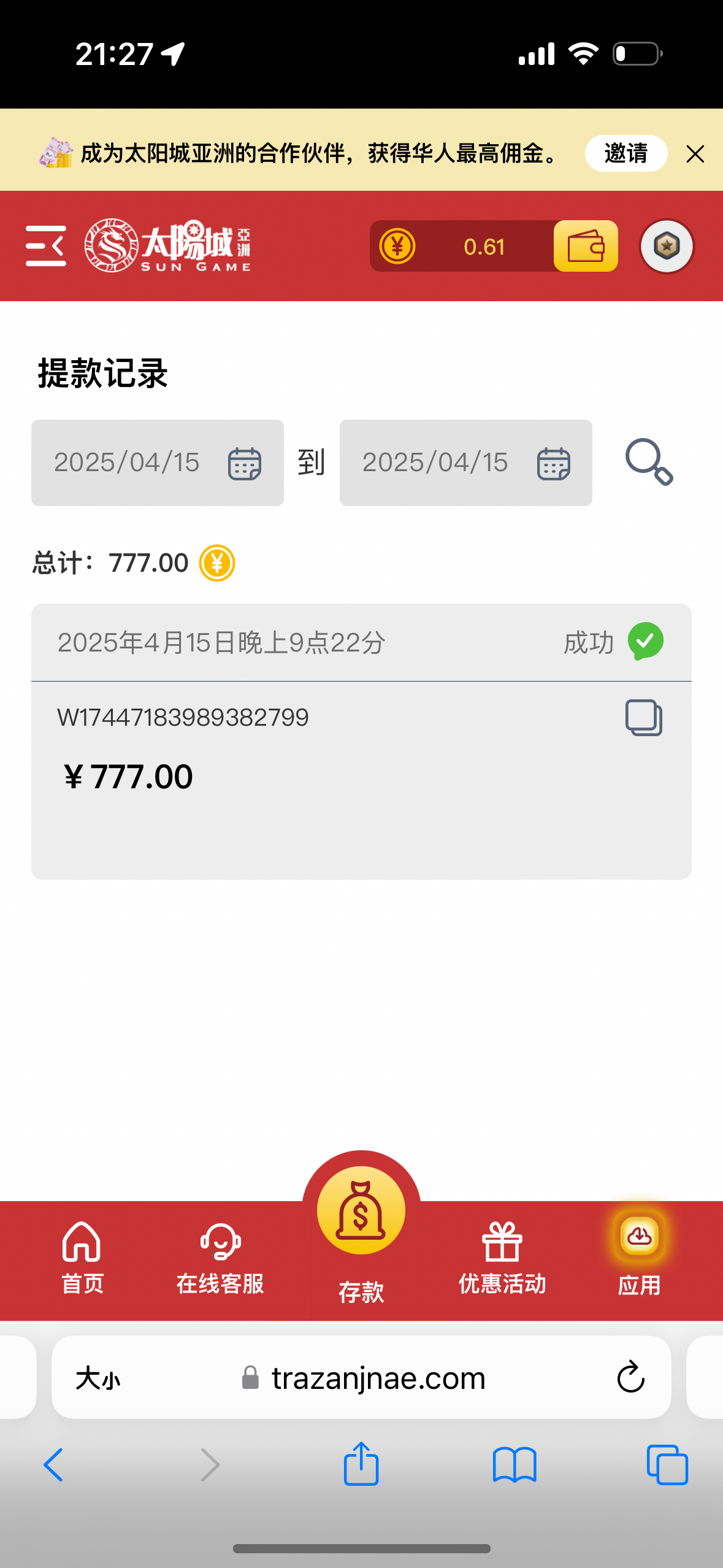Reload the page in Safari
723x1568 pixels.
click(630, 1377)
